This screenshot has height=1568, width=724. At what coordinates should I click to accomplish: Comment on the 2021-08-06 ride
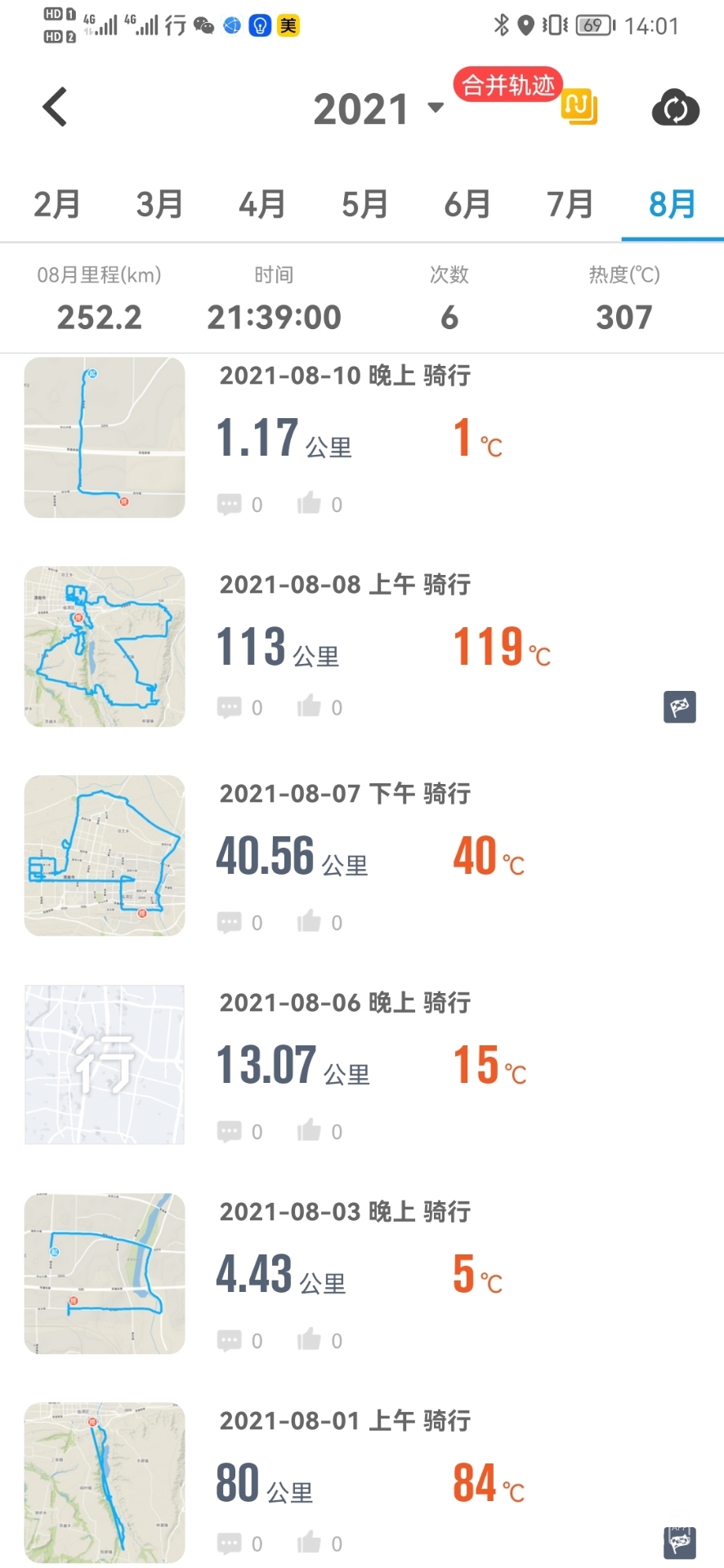point(230,1131)
